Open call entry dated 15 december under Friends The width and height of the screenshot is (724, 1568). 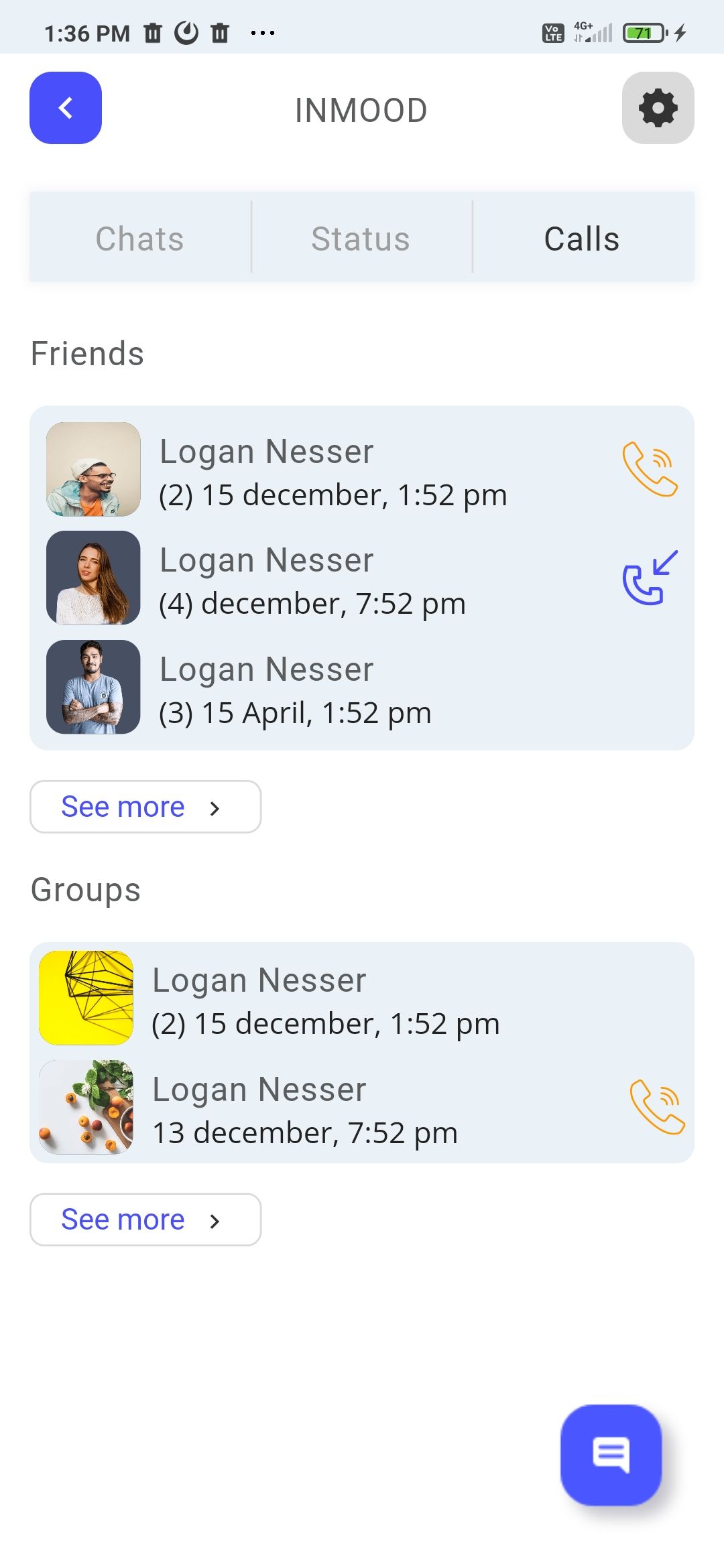coord(333,471)
